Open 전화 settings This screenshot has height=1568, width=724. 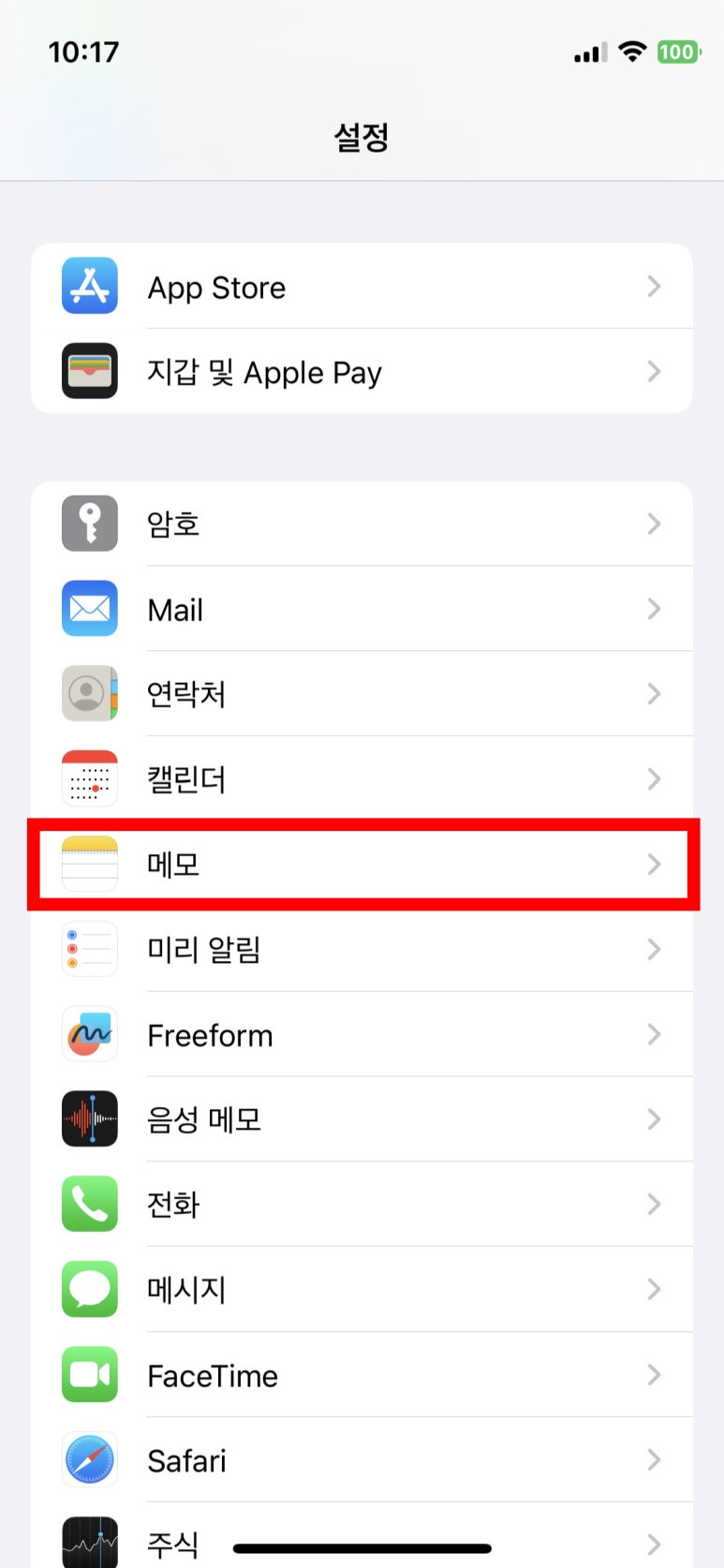362,1205
